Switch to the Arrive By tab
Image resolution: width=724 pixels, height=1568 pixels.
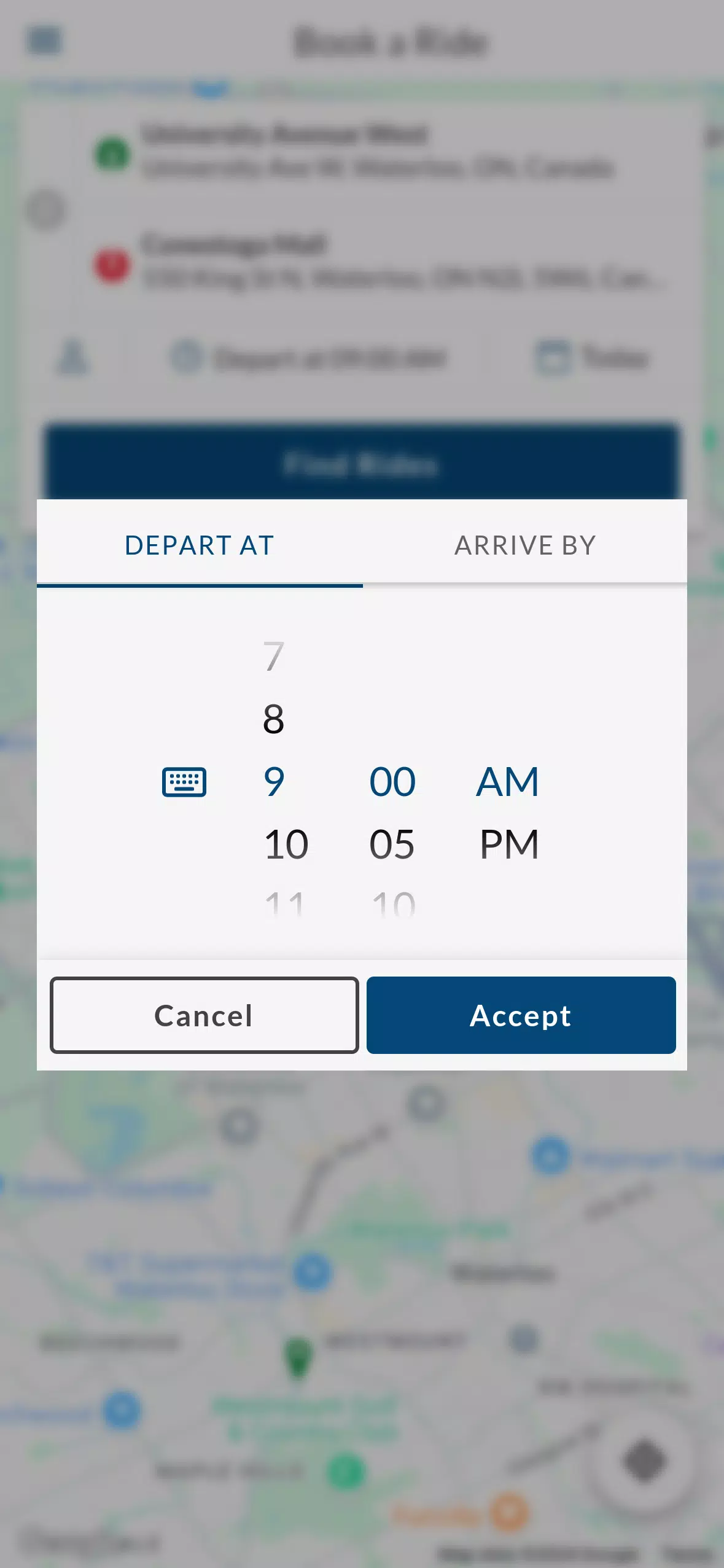524,545
